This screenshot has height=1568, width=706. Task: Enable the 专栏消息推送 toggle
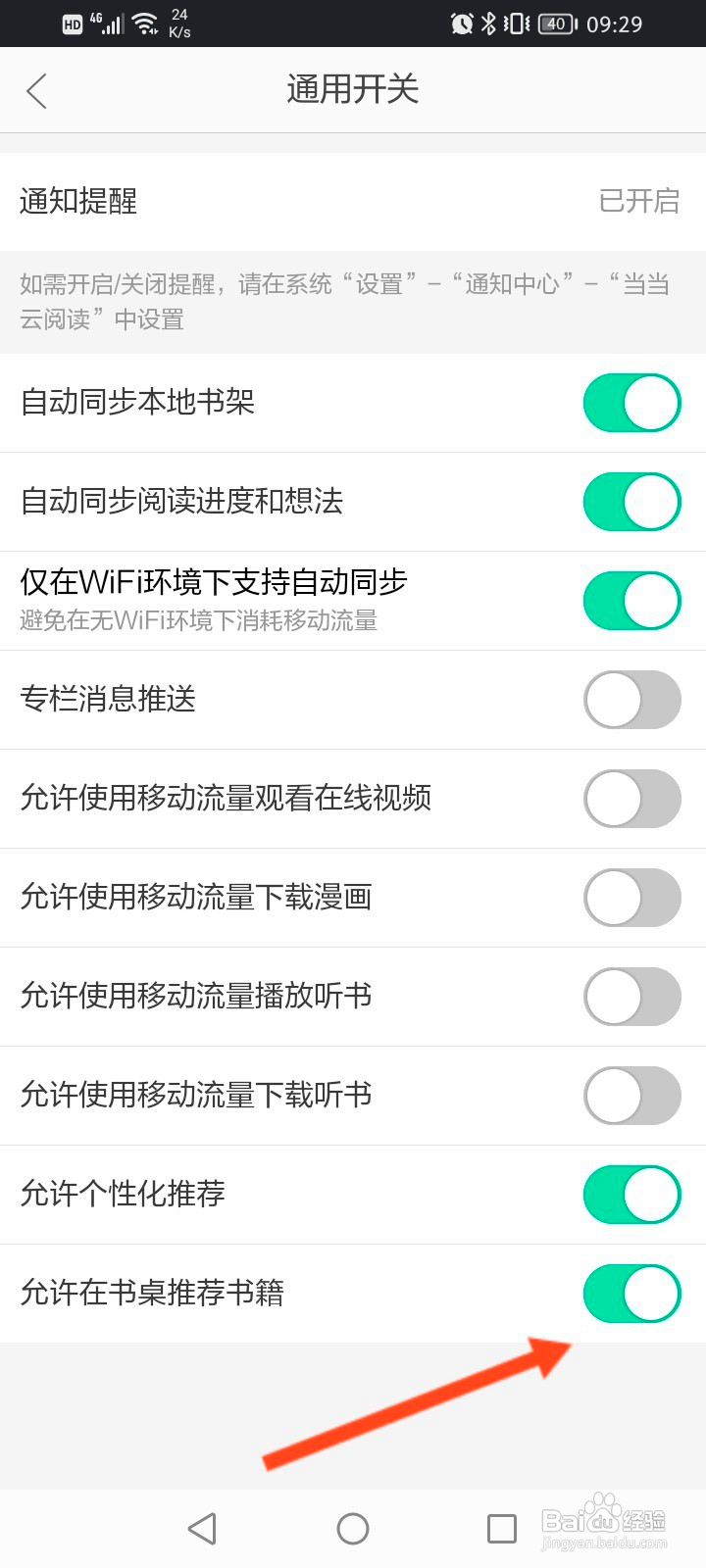(631, 700)
